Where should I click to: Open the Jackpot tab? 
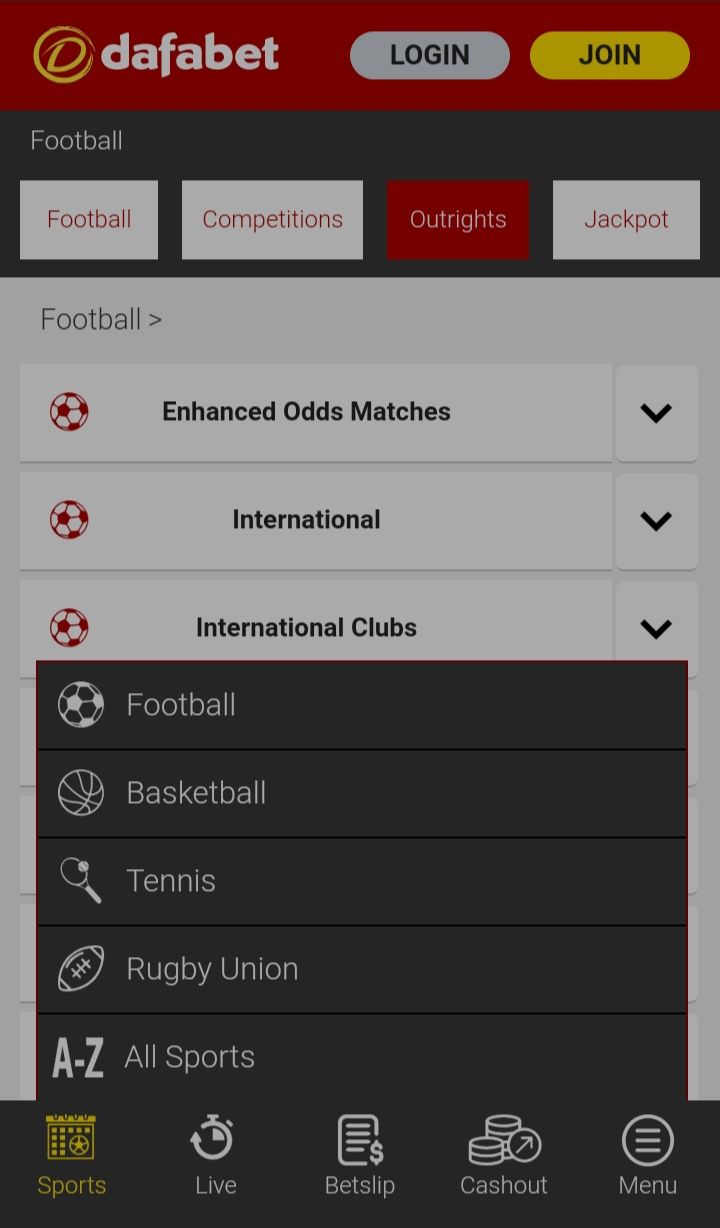[626, 220]
